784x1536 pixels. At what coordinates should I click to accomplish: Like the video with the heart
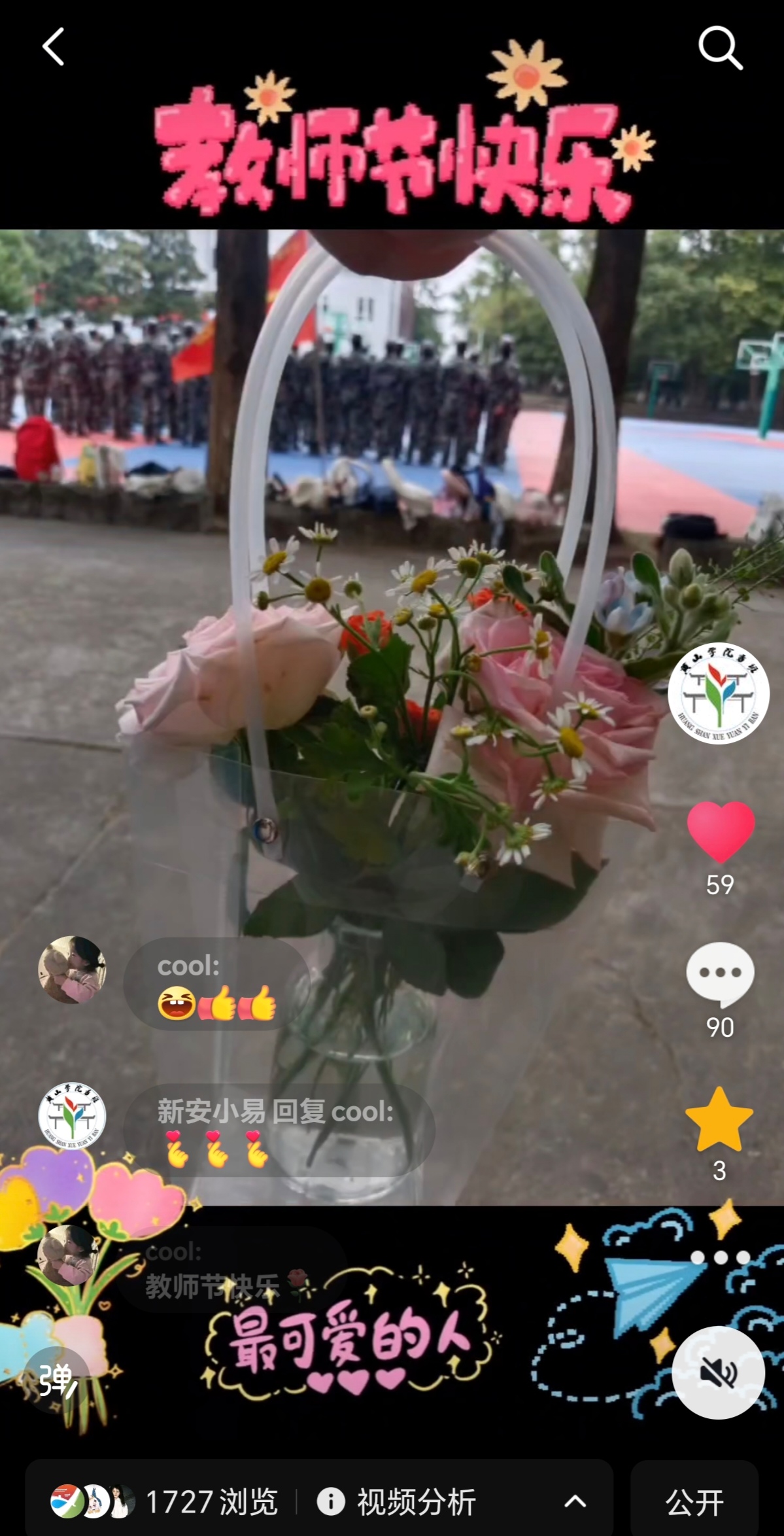click(720, 832)
